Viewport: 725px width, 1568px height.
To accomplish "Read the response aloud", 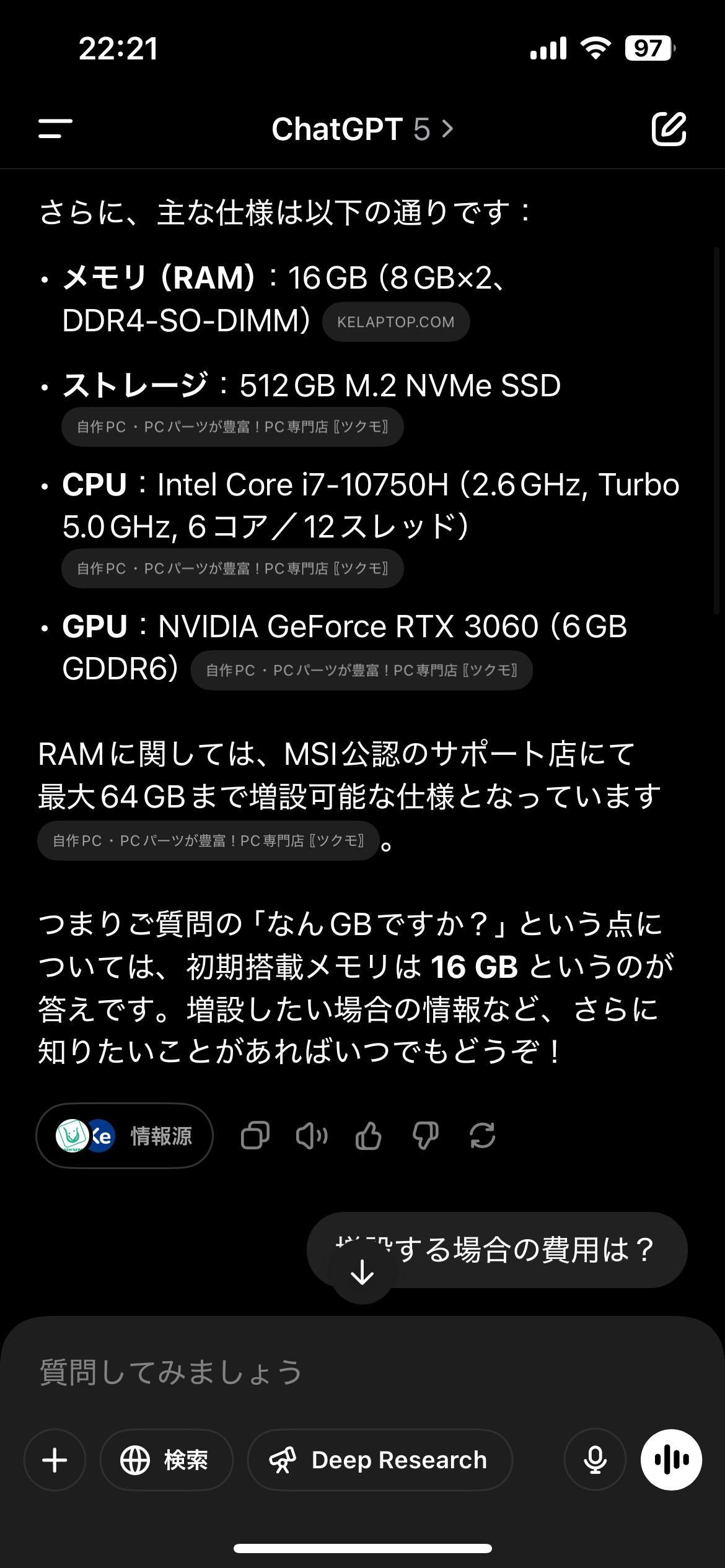I will (311, 1136).
